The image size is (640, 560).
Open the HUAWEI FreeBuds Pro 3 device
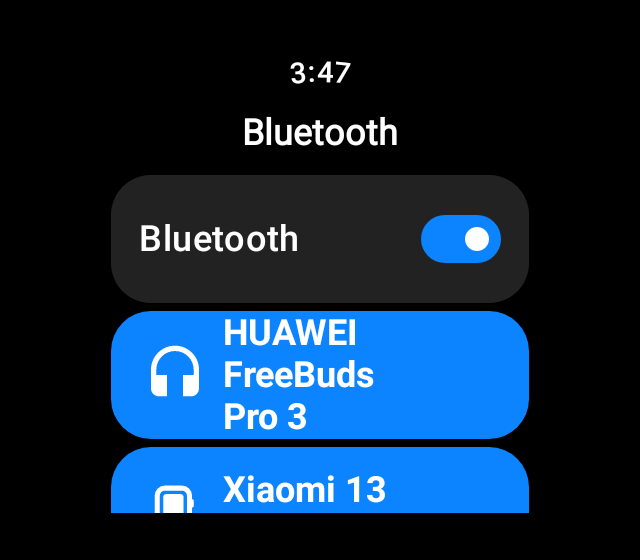pos(320,375)
